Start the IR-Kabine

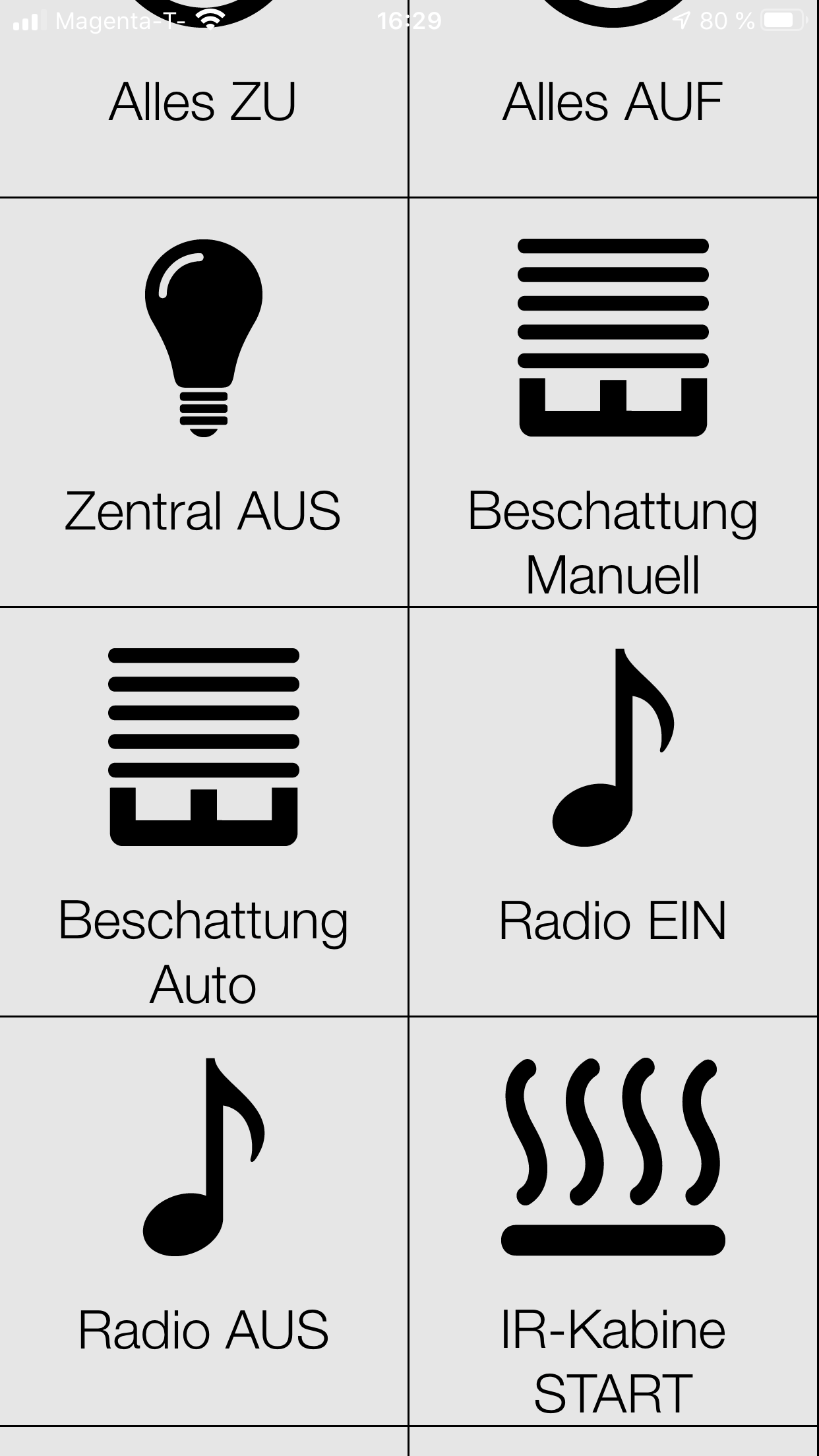tap(614, 1221)
